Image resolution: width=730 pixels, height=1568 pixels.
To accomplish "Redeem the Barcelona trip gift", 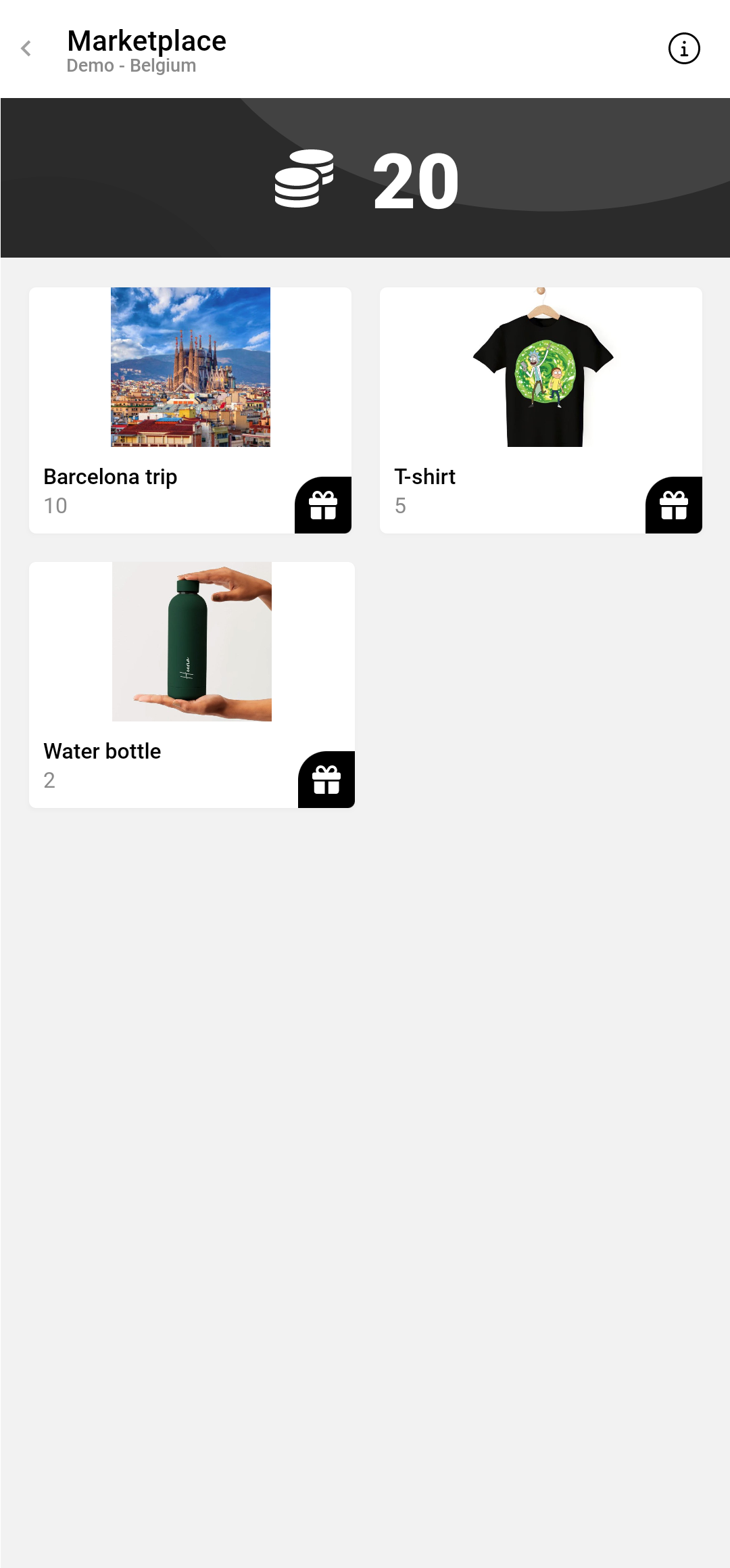I will tap(323, 505).
